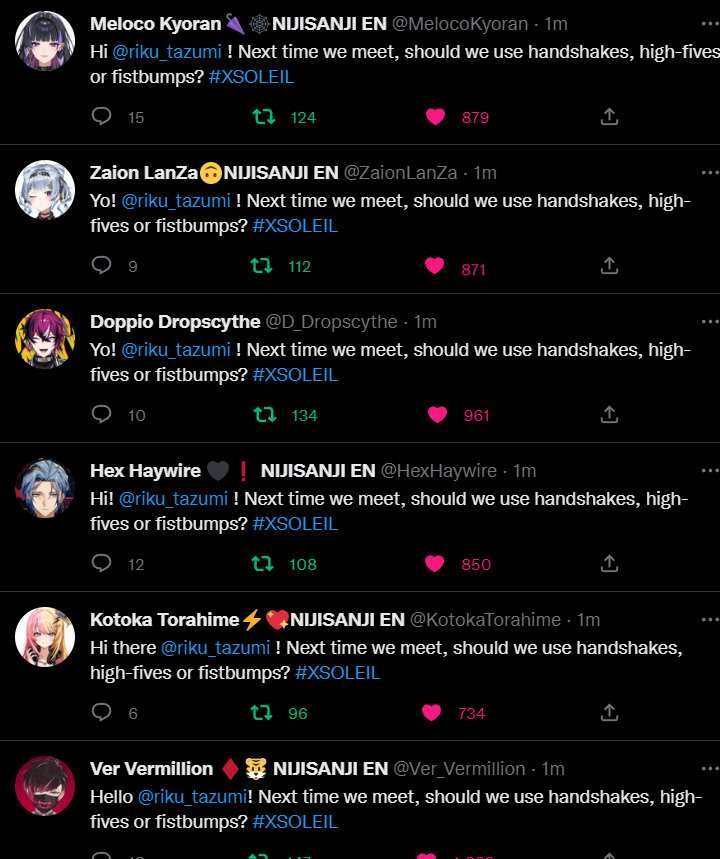The image size is (720, 859).
Task: Like Meloco Kyoran's tweet
Action: coord(435,117)
